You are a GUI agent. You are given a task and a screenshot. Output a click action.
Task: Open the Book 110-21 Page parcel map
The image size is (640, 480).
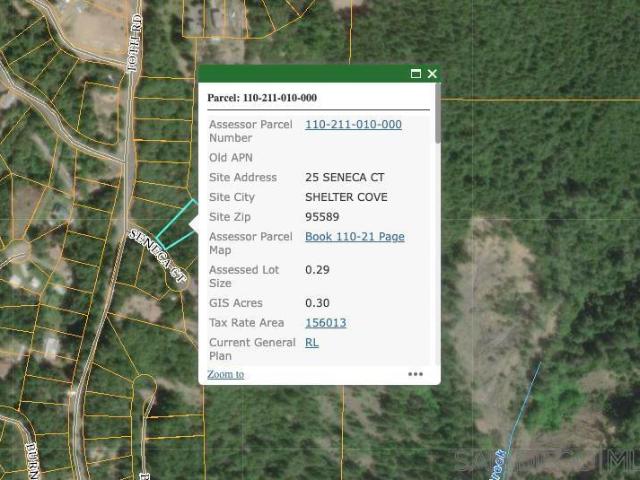point(354,237)
